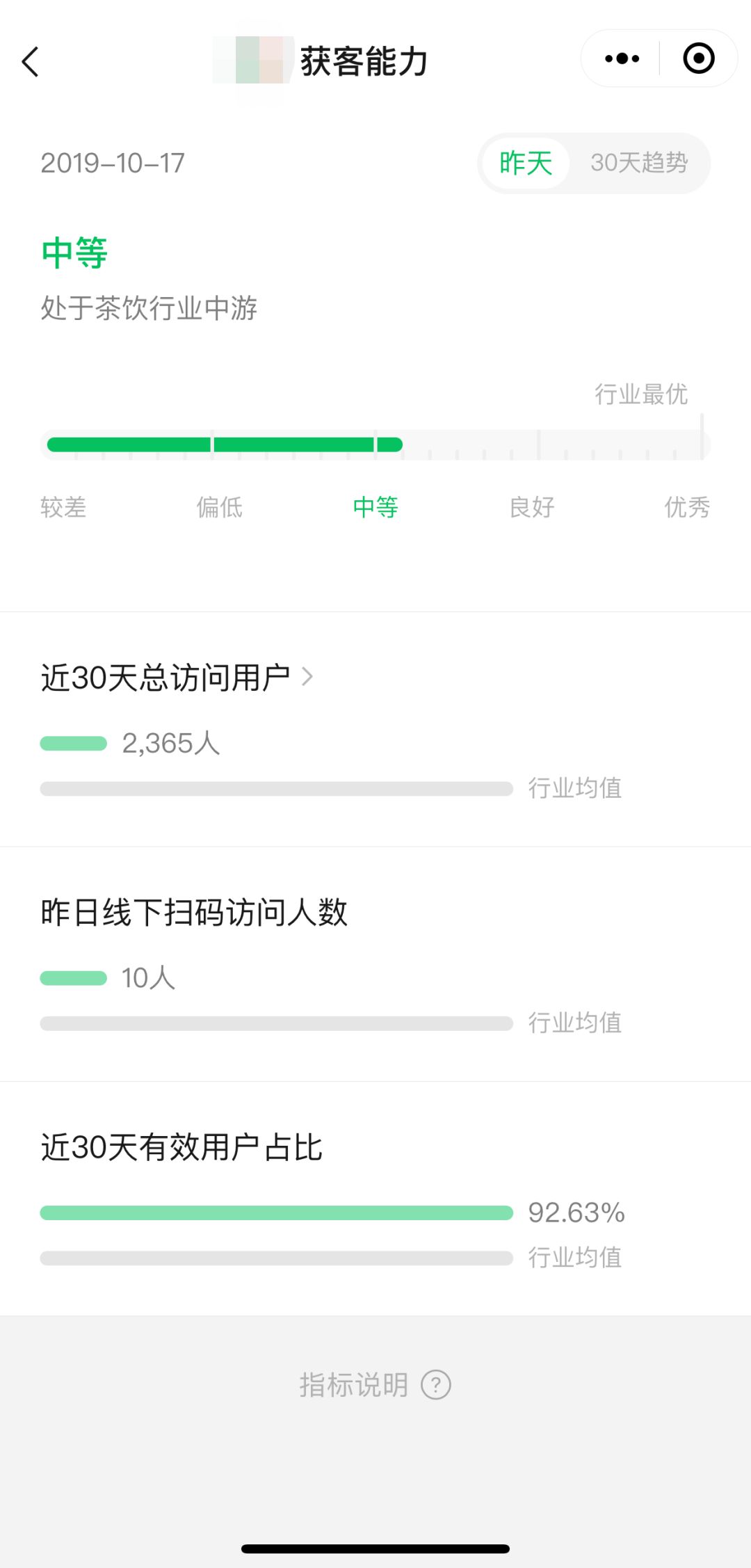Open the mini program more options menu
The image size is (751, 1568).
pos(622,58)
